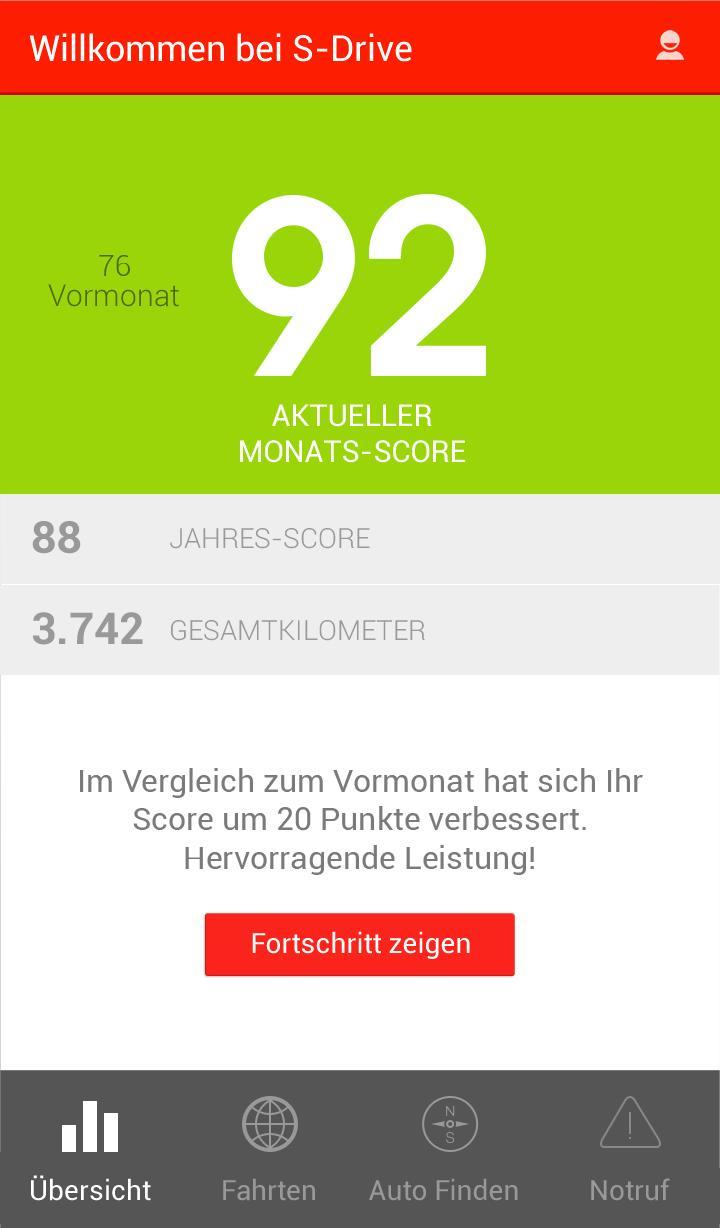Go to the Notruf tab

tap(629, 1149)
